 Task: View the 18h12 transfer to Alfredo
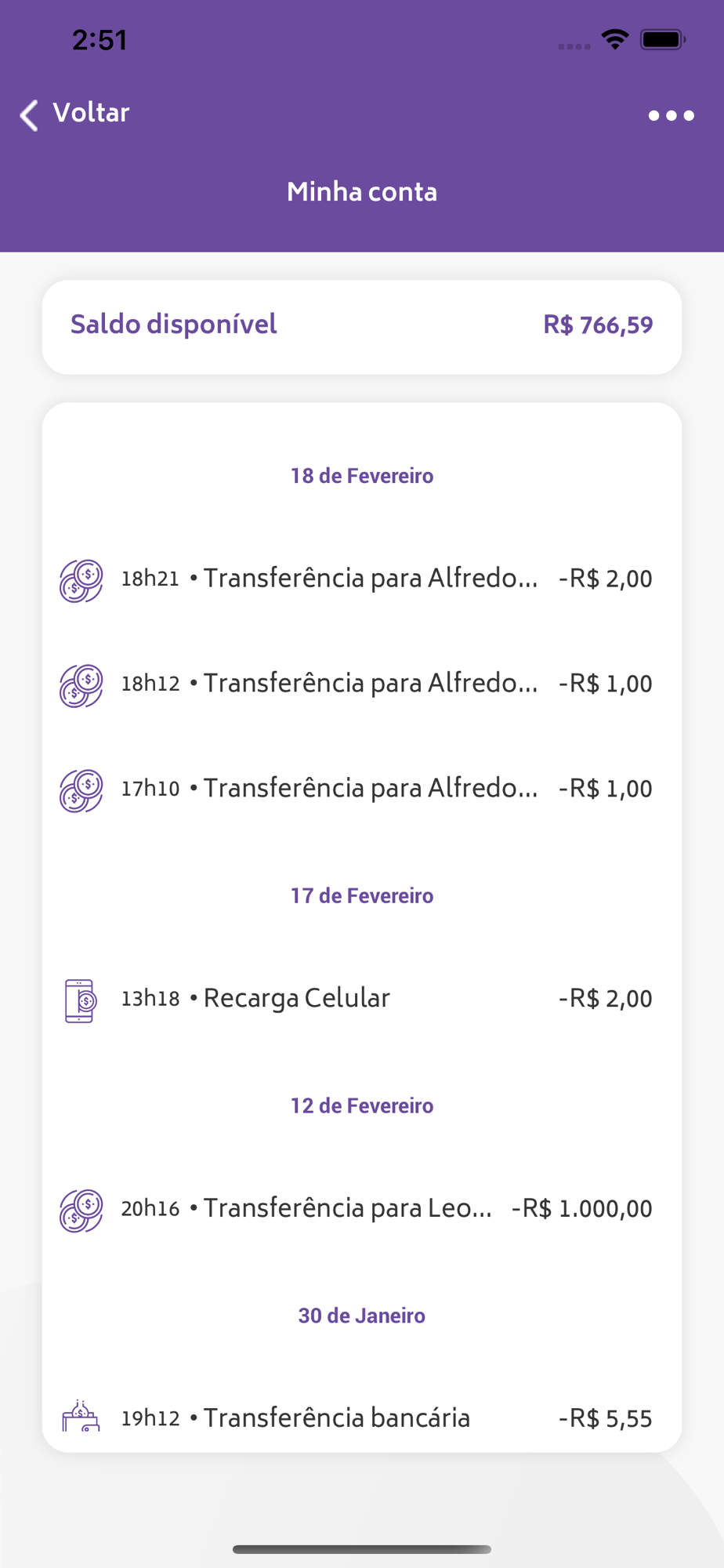pos(362,684)
